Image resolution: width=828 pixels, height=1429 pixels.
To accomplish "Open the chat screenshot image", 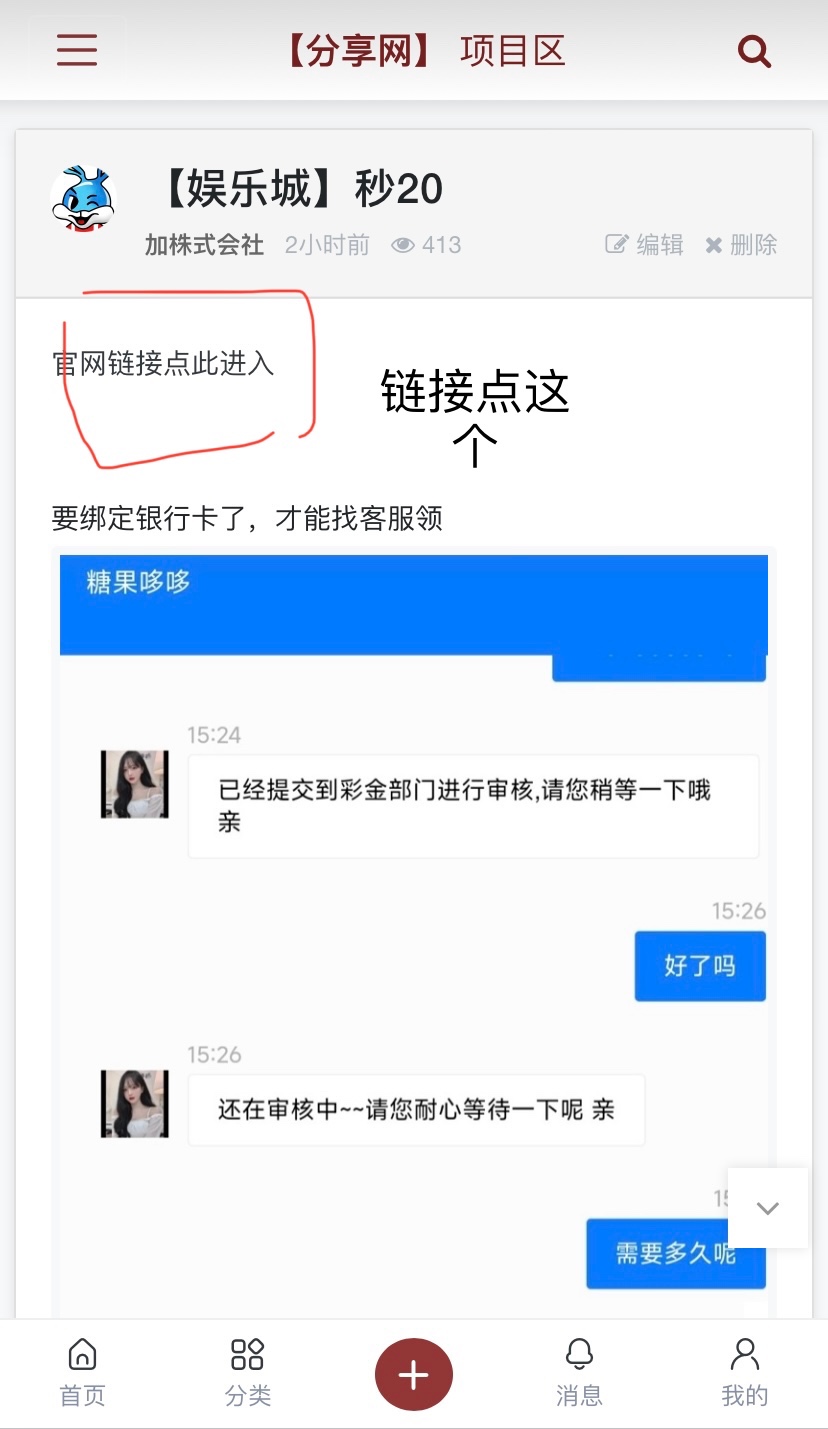I will 413,930.
